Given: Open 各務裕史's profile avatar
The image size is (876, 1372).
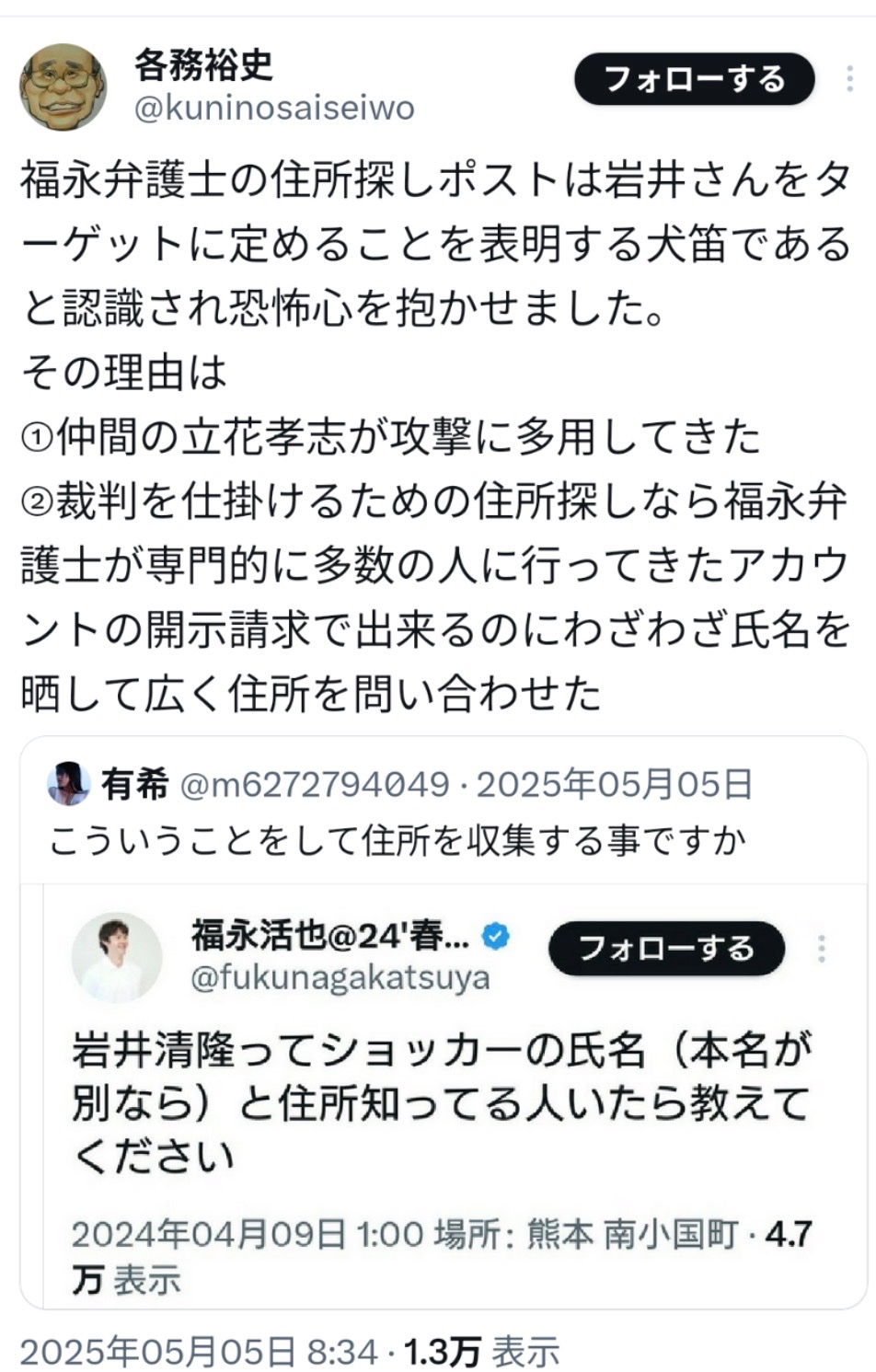Looking at the screenshot, I should pos(63,87).
